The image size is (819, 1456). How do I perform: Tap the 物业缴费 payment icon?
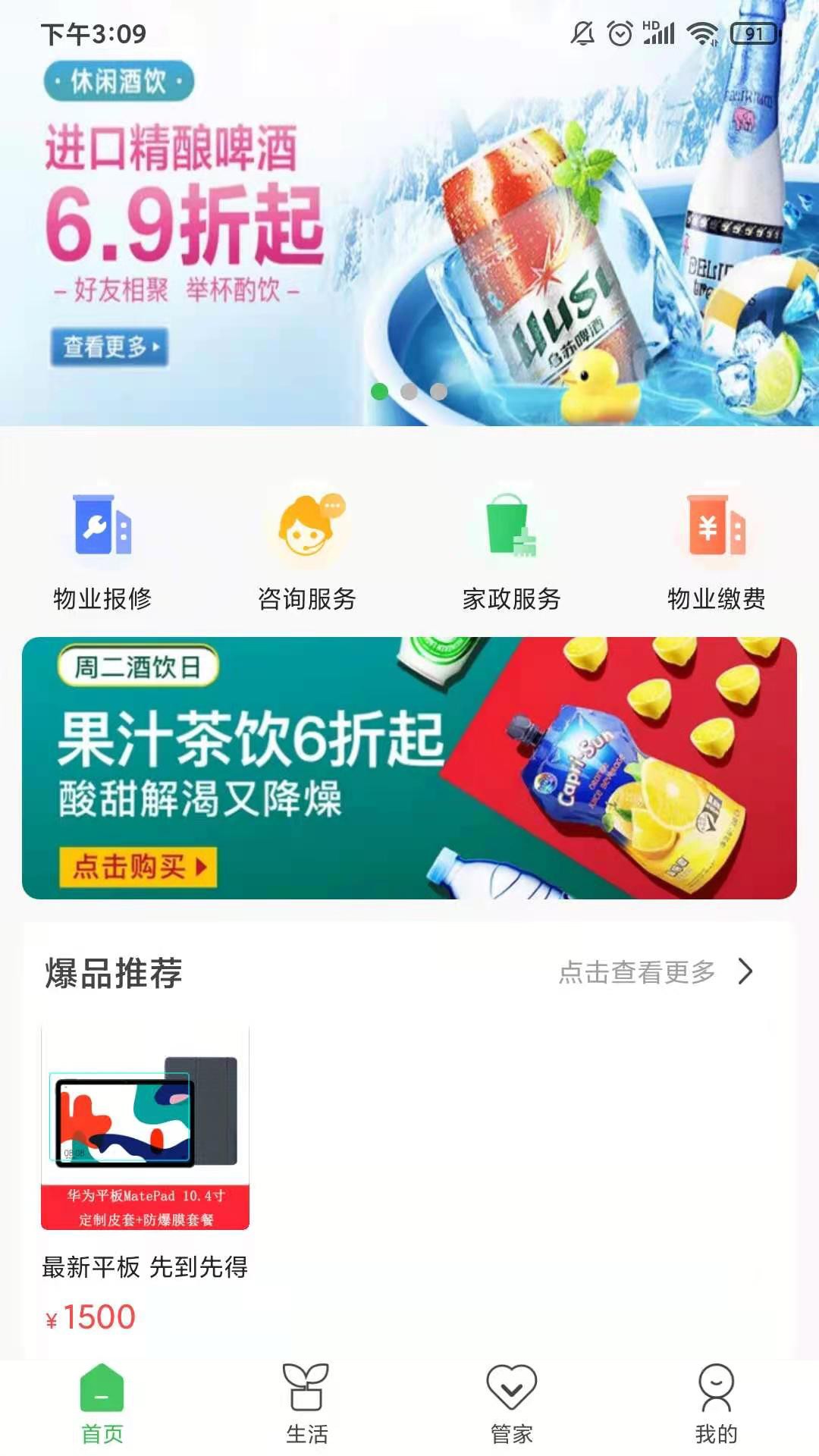click(x=715, y=531)
